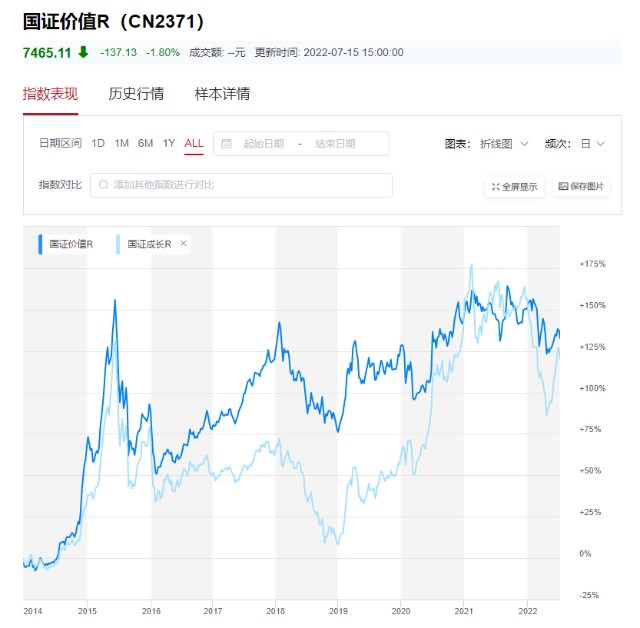The height and width of the screenshot is (628, 640).
Task: Select the 指数表现 tab
Action: point(50,94)
